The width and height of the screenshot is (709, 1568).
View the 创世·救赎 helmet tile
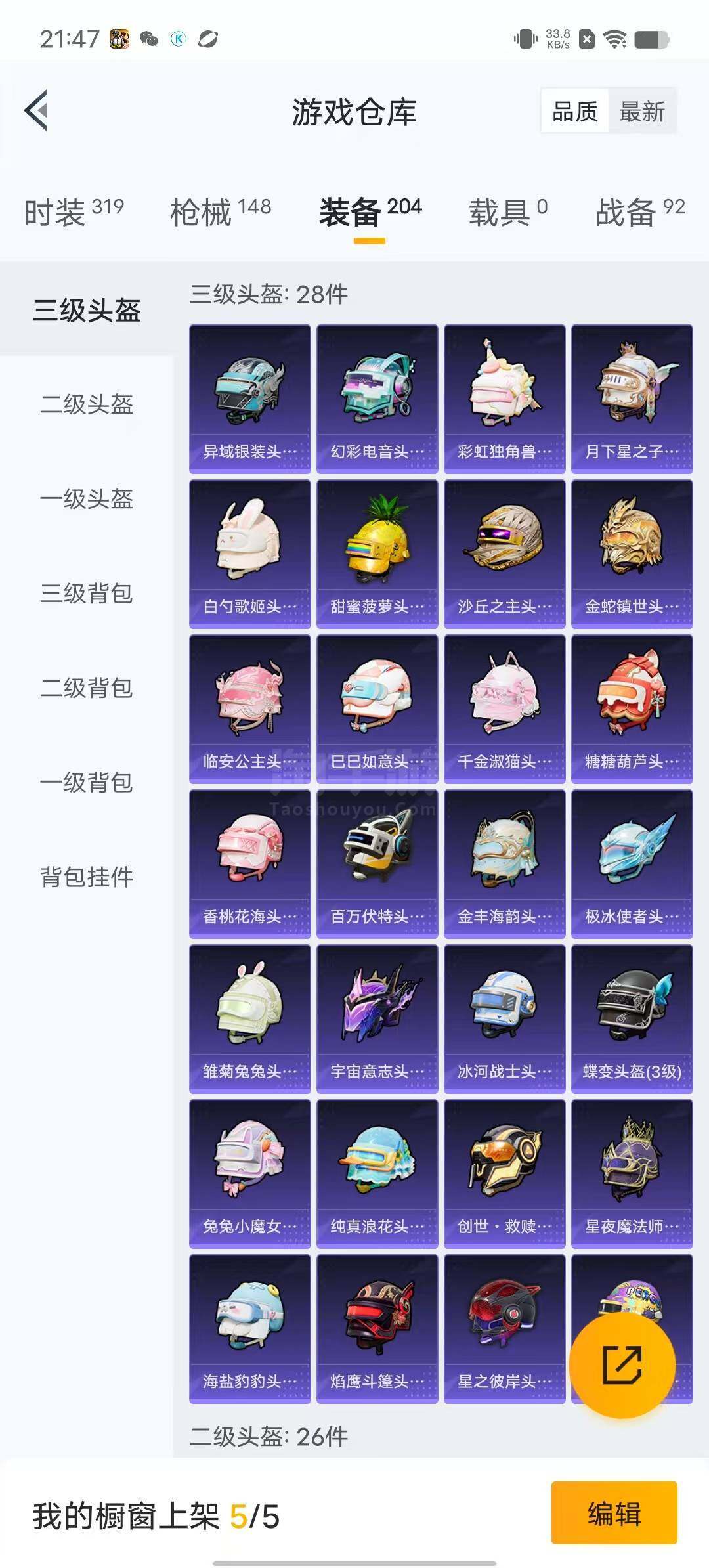pos(505,1174)
